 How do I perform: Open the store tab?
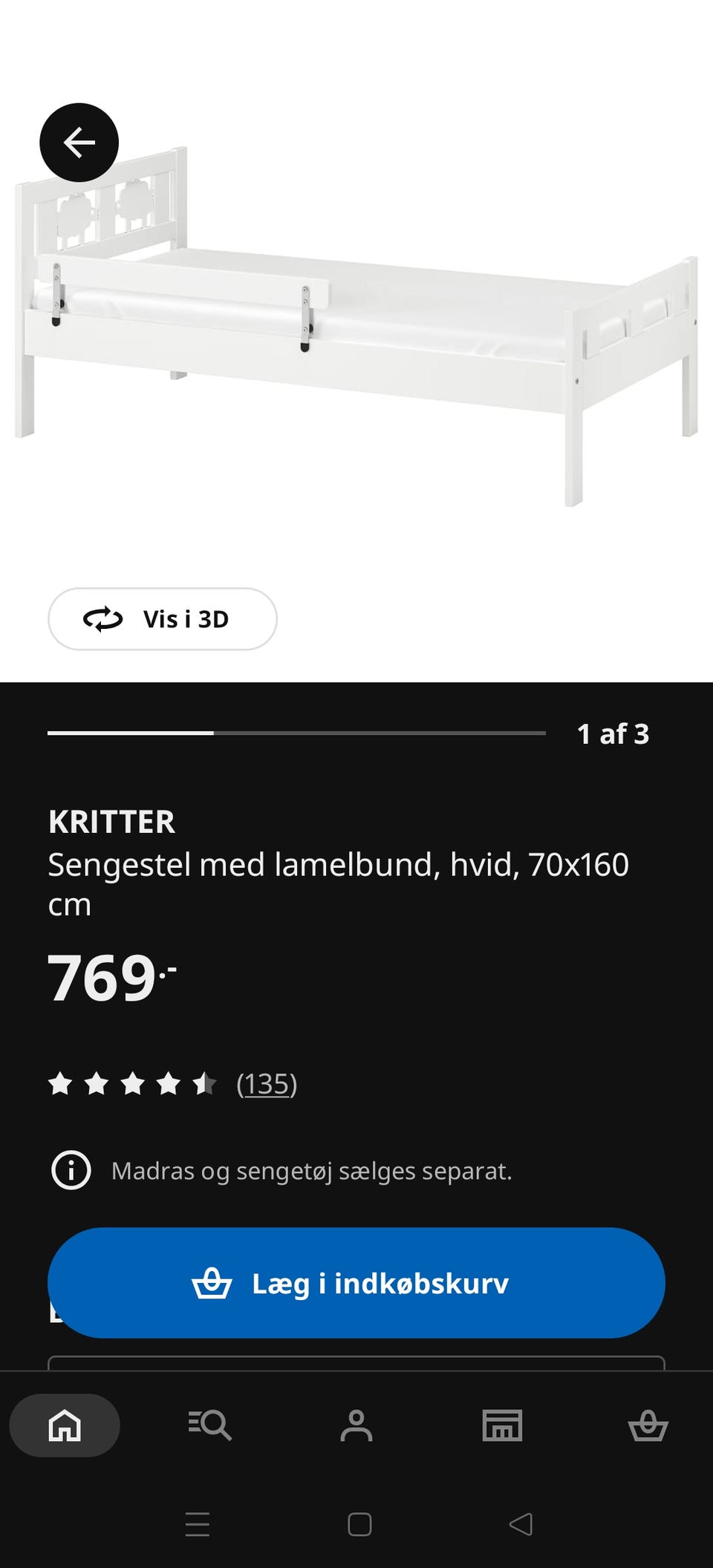click(502, 1425)
